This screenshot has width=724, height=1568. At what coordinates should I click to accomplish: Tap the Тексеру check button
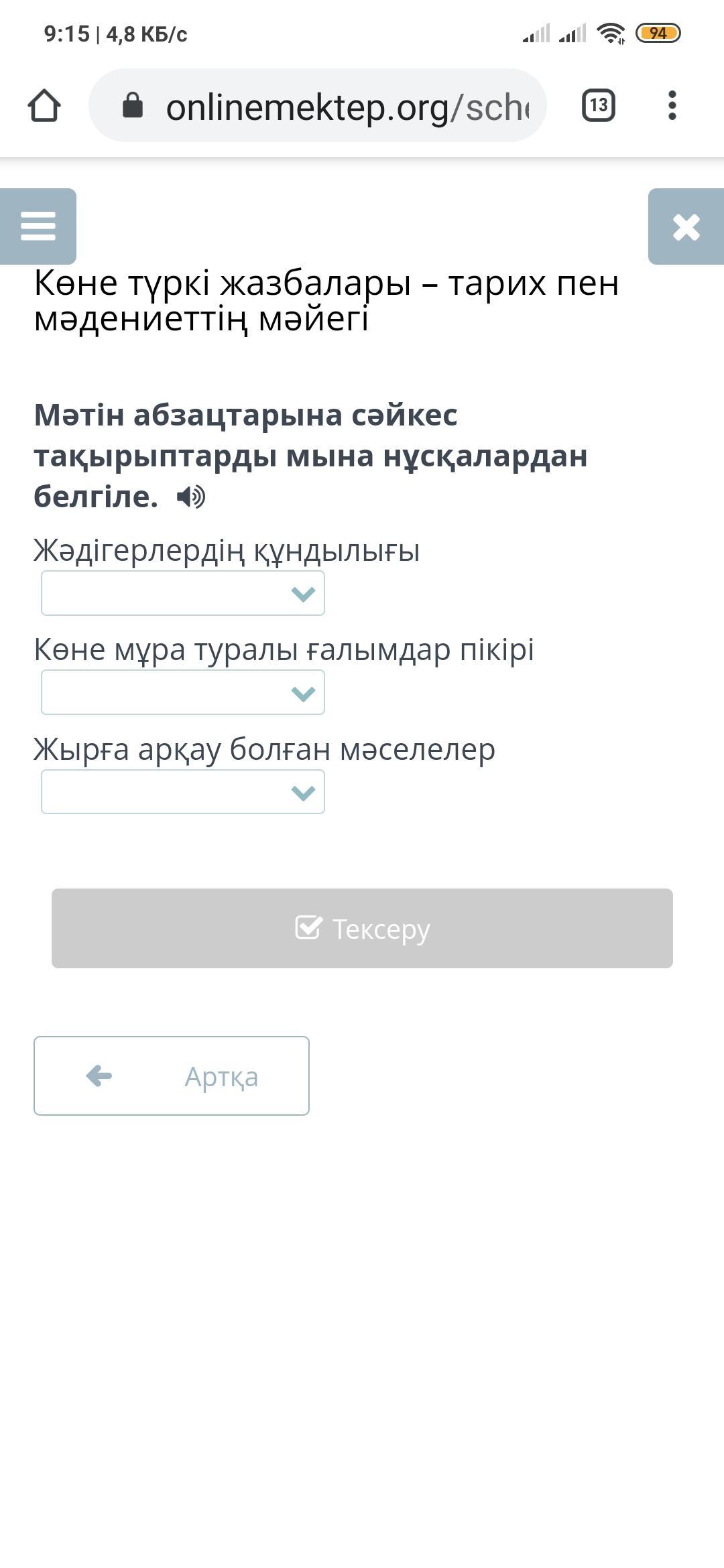[x=362, y=928]
